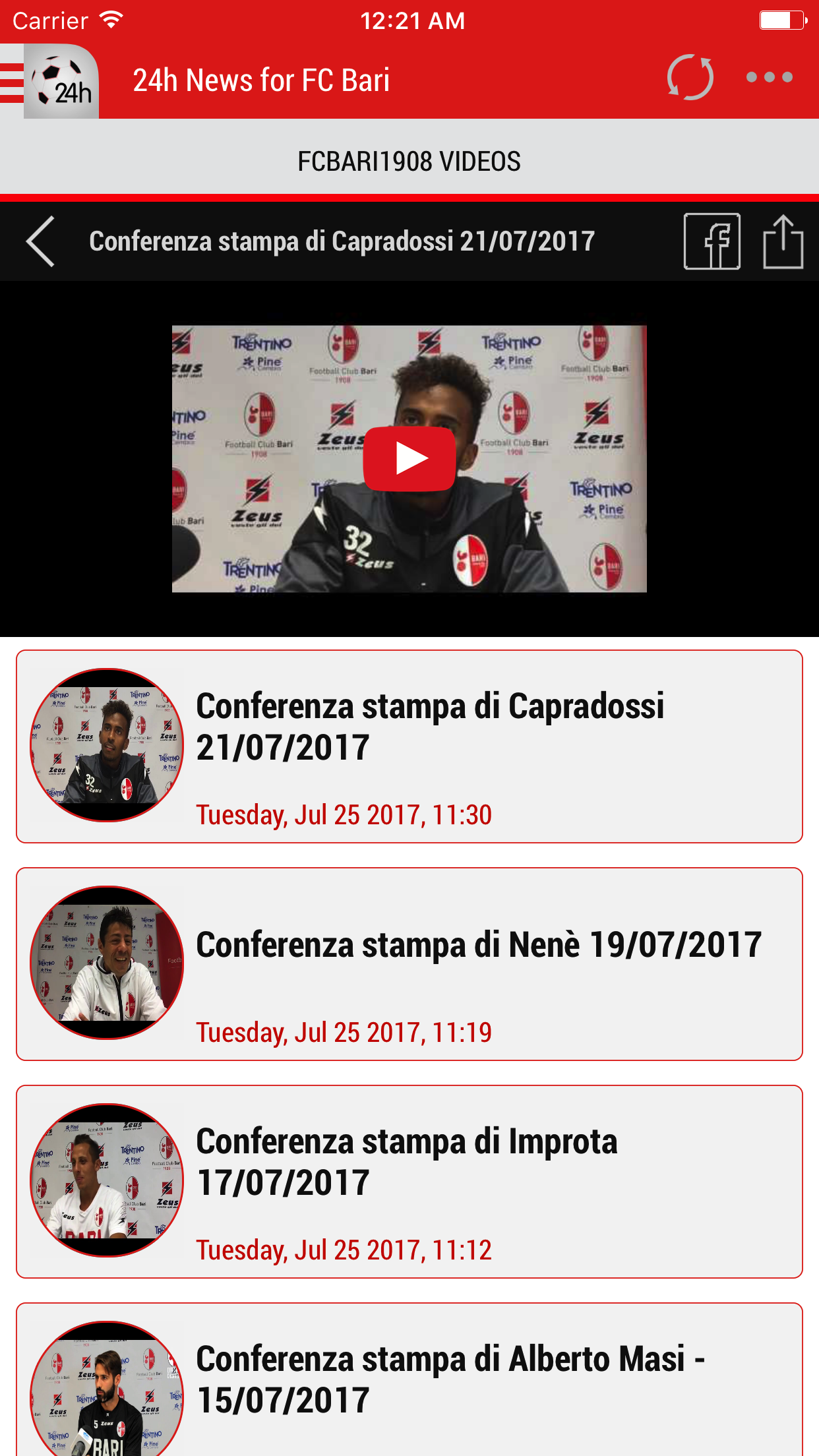Open the hamburger drawer menu
819x1456 pixels.
click(12, 82)
